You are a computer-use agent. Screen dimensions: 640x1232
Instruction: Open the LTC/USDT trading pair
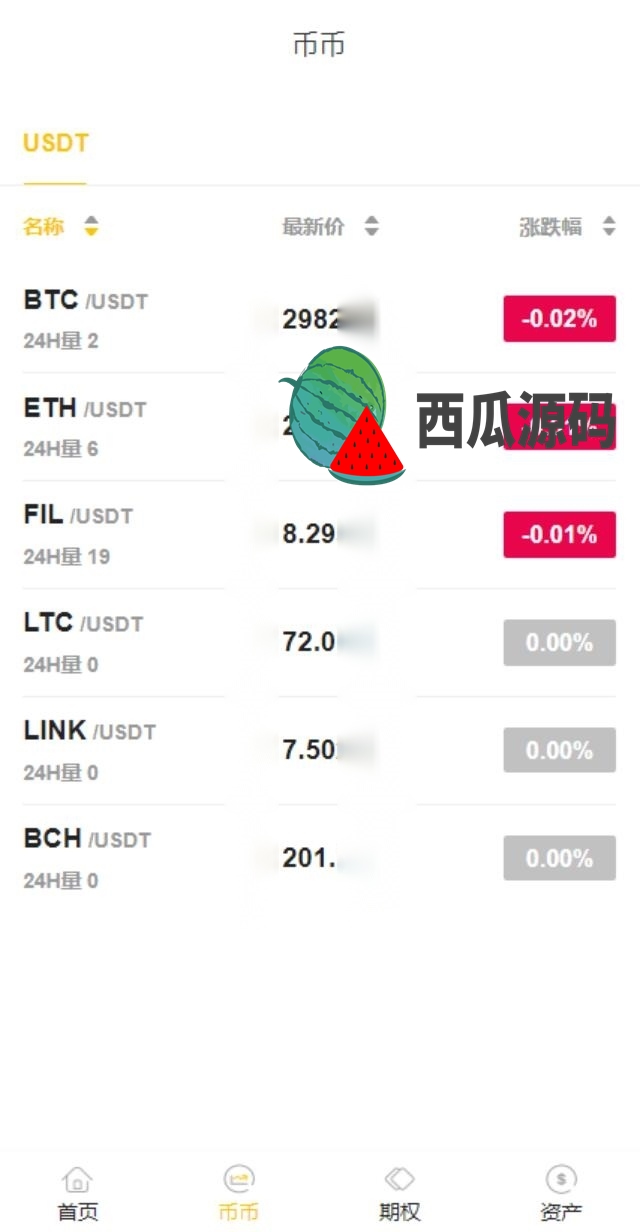[320, 643]
